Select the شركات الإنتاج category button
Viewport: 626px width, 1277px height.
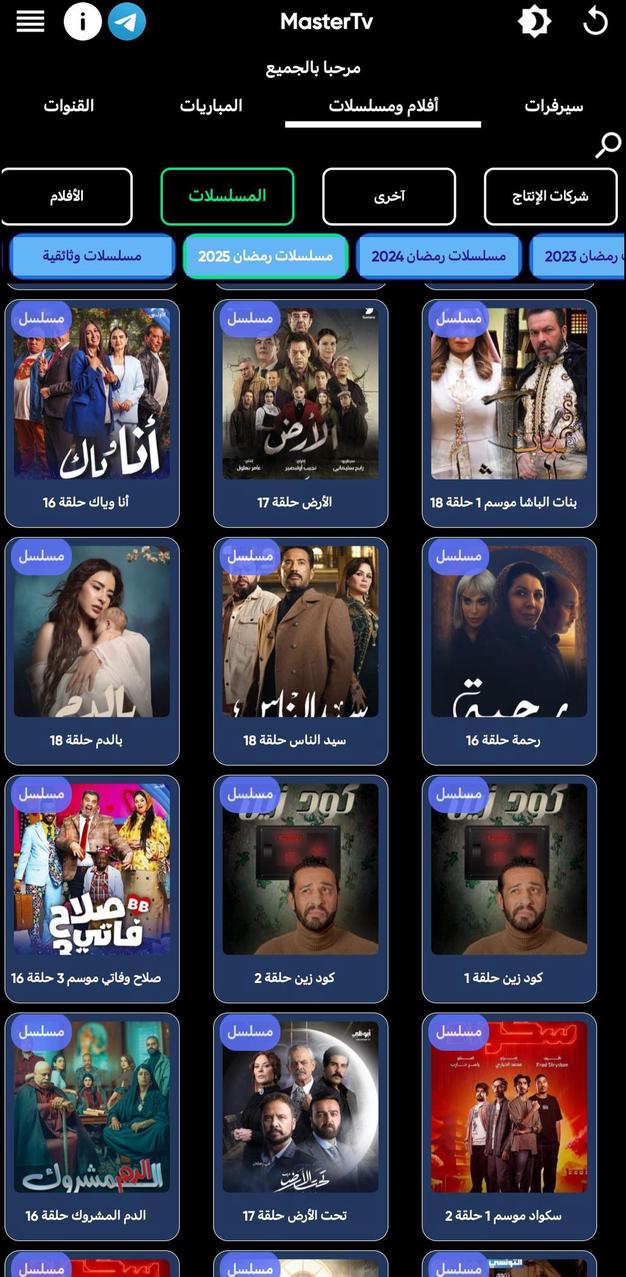click(x=550, y=196)
